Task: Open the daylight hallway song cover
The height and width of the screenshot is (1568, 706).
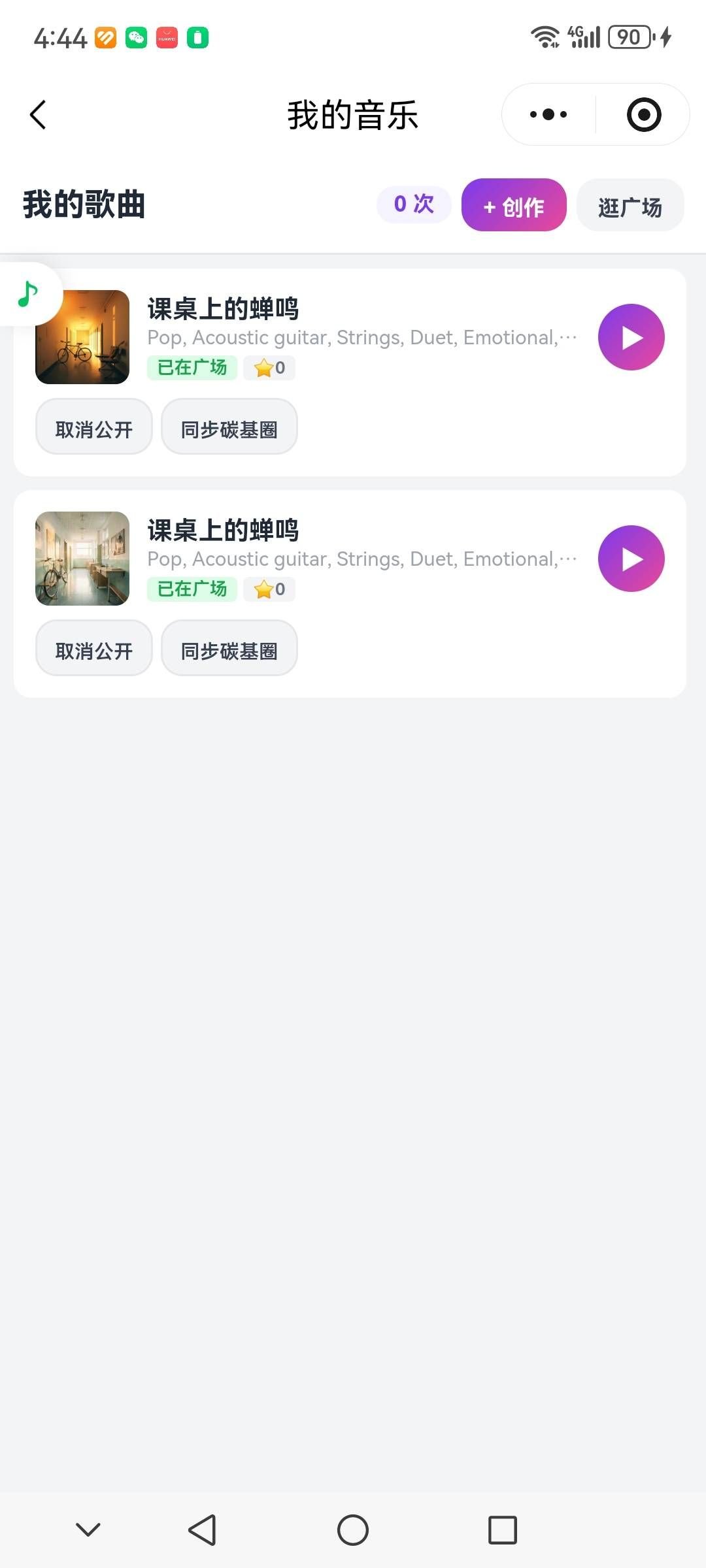Action: (82, 559)
